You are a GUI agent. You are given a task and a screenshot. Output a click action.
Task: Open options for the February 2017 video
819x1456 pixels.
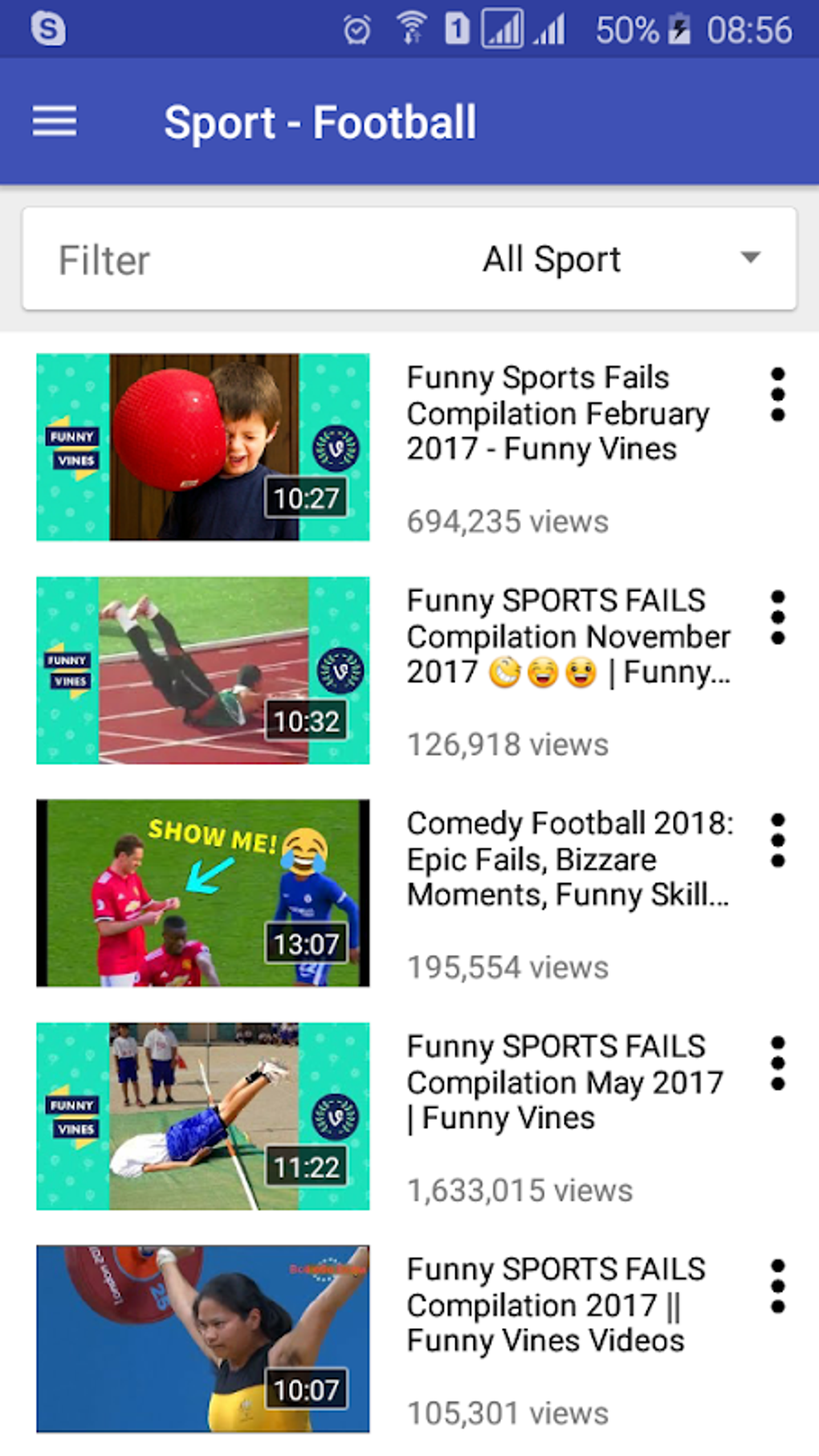click(x=777, y=394)
